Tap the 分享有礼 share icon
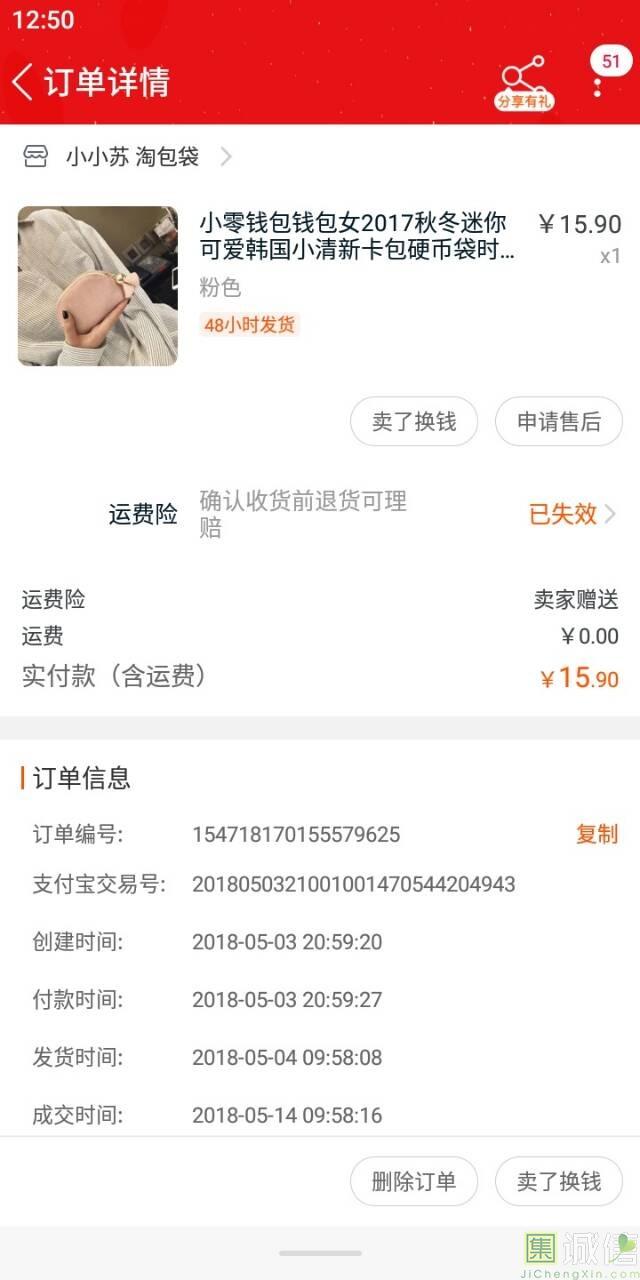640x1280 pixels. coord(524,82)
